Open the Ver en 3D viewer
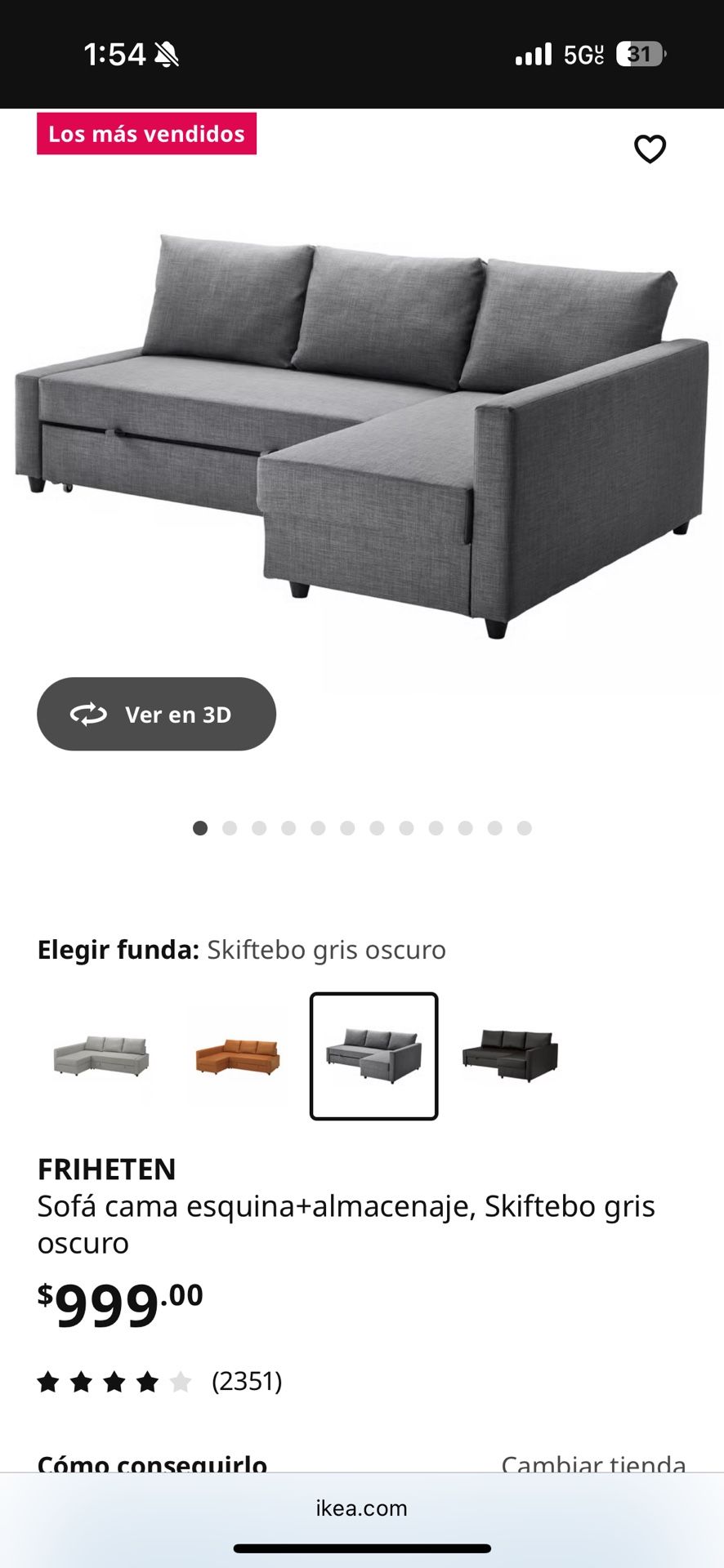 (x=157, y=714)
